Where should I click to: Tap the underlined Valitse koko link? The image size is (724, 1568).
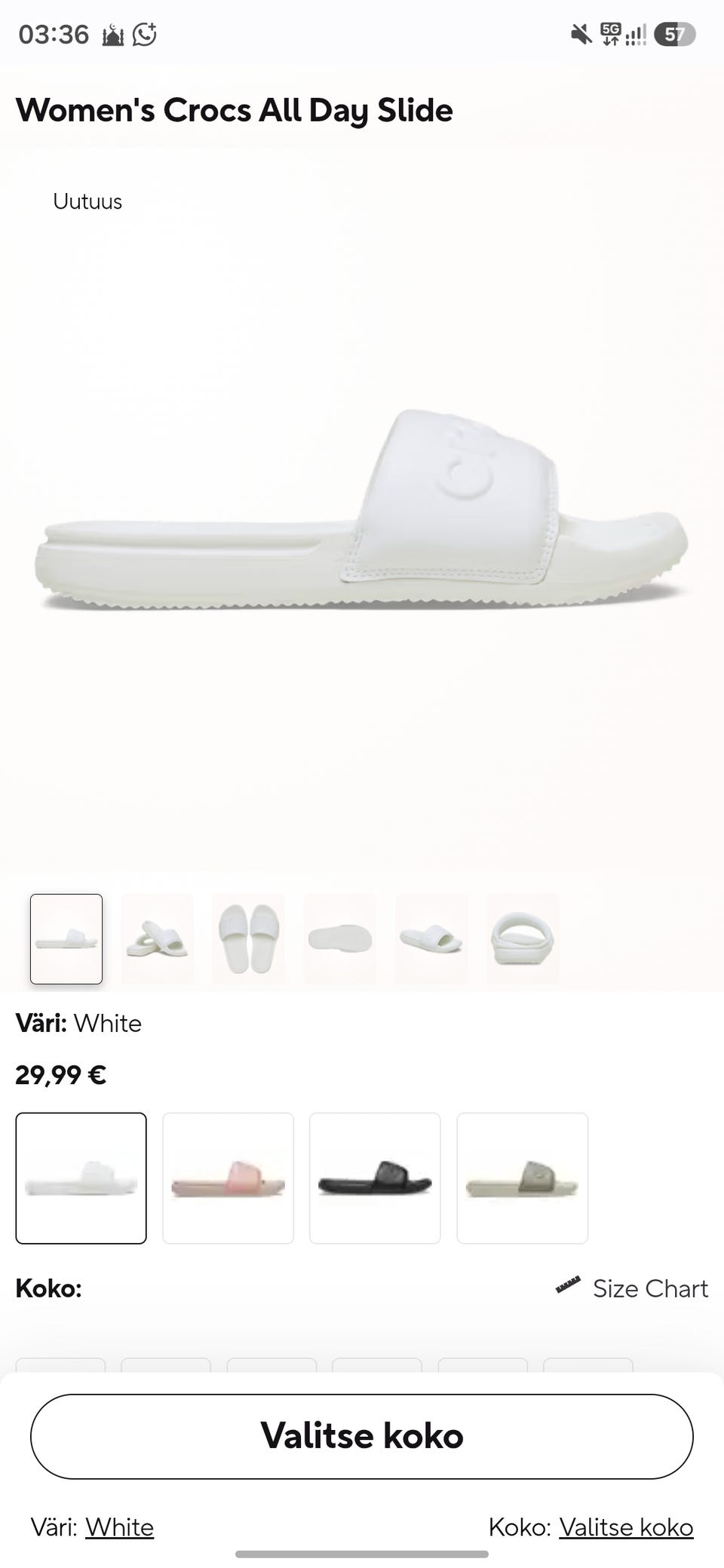[626, 1527]
